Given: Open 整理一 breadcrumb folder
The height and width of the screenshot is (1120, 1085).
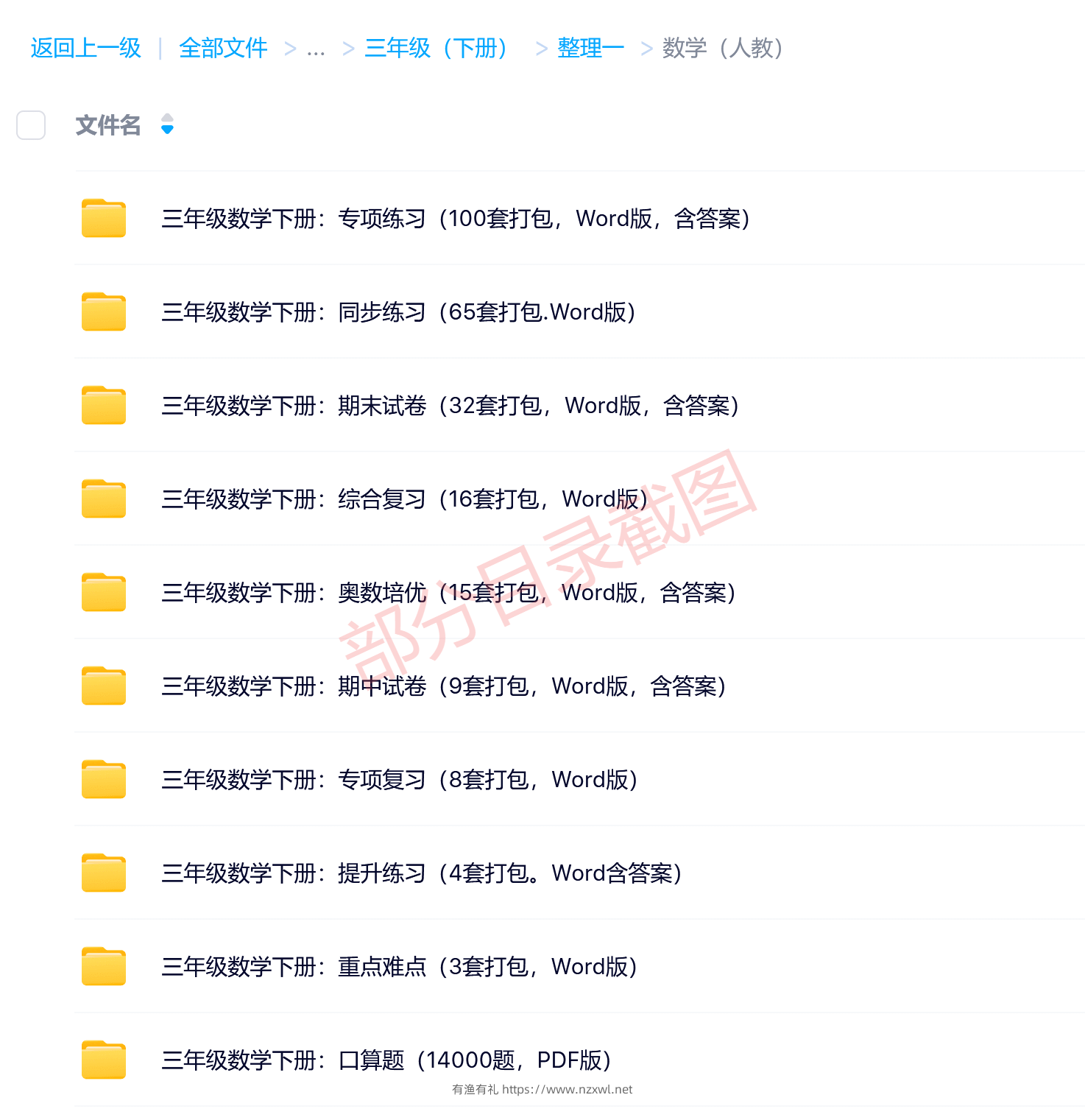Looking at the screenshot, I should (x=590, y=49).
